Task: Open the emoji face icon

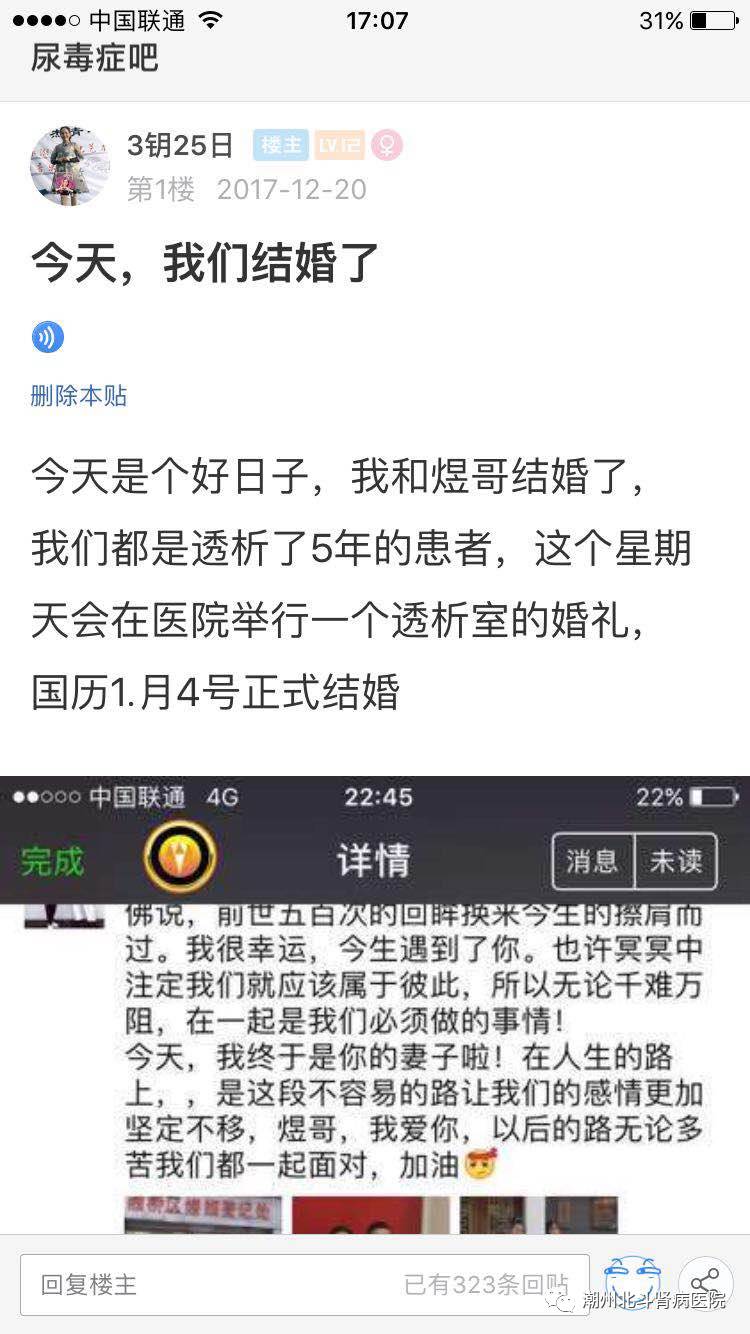Action: 633,1281
